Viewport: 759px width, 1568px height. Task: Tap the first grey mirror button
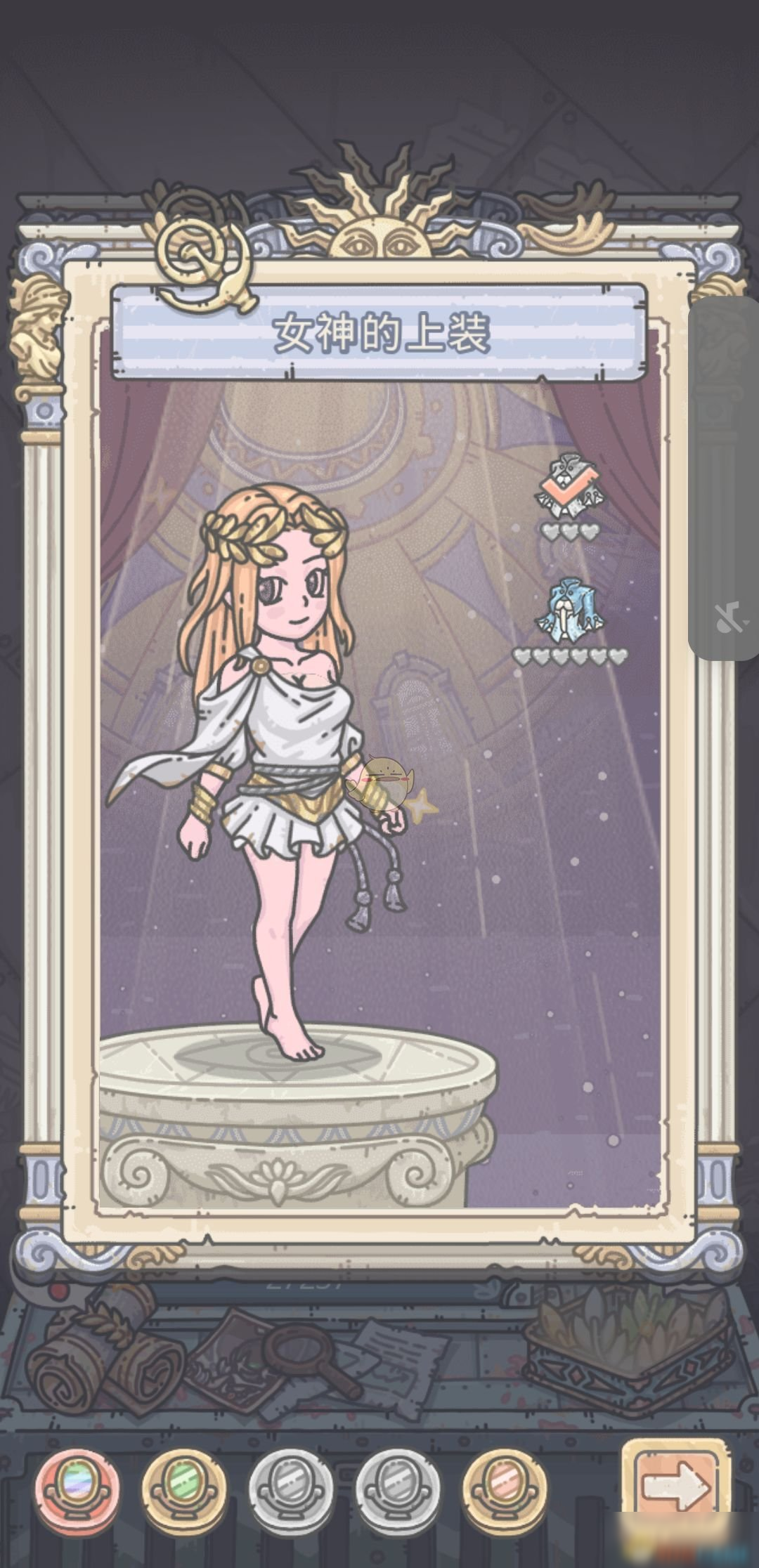tap(290, 1485)
